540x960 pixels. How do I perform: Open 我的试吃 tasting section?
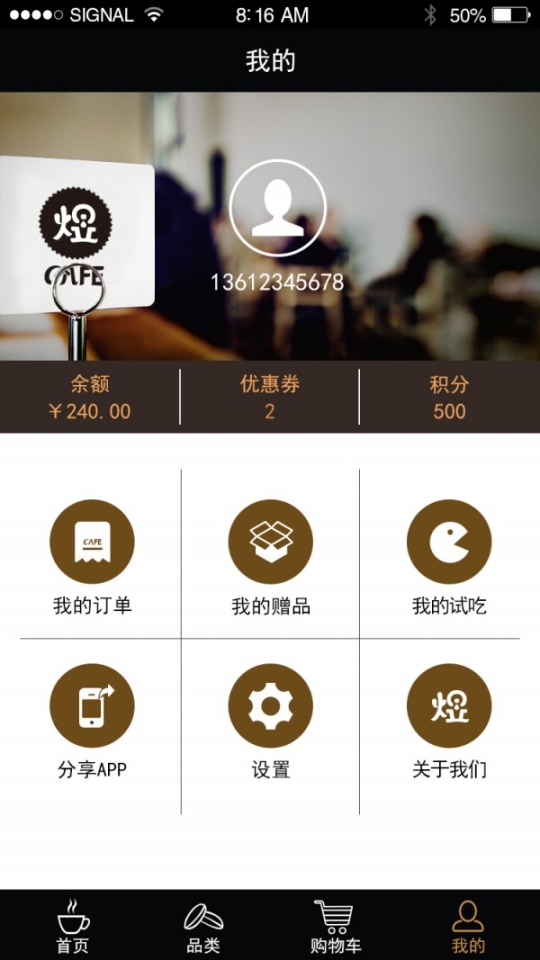pos(449,557)
